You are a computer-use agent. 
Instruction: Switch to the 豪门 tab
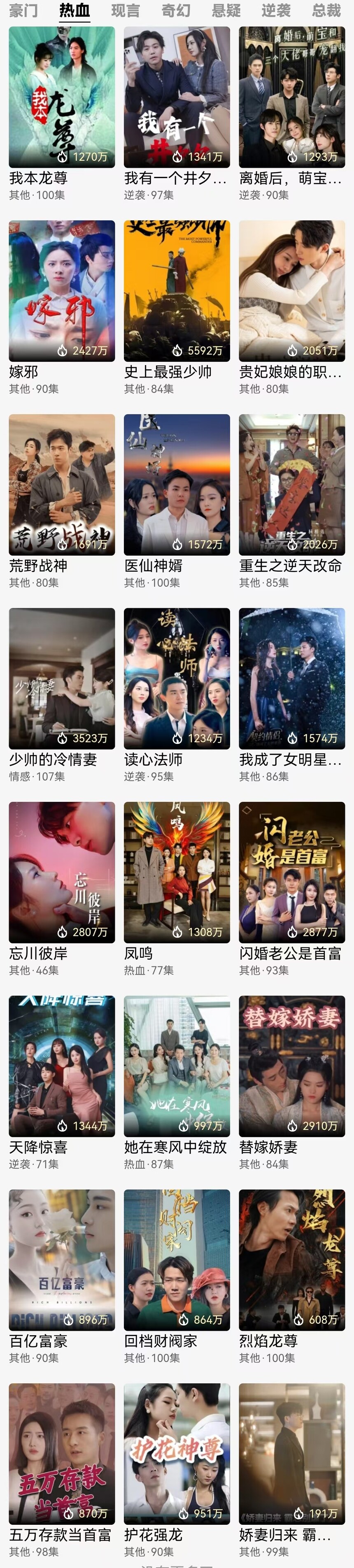click(x=23, y=10)
